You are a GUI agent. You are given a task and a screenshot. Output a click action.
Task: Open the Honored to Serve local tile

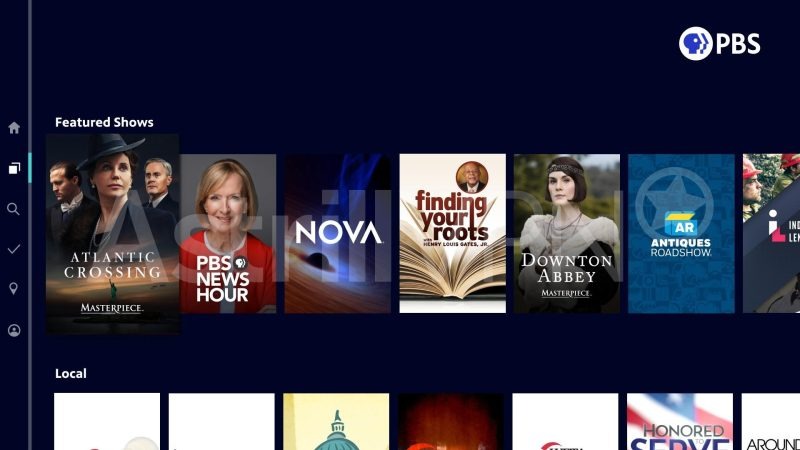click(679, 423)
